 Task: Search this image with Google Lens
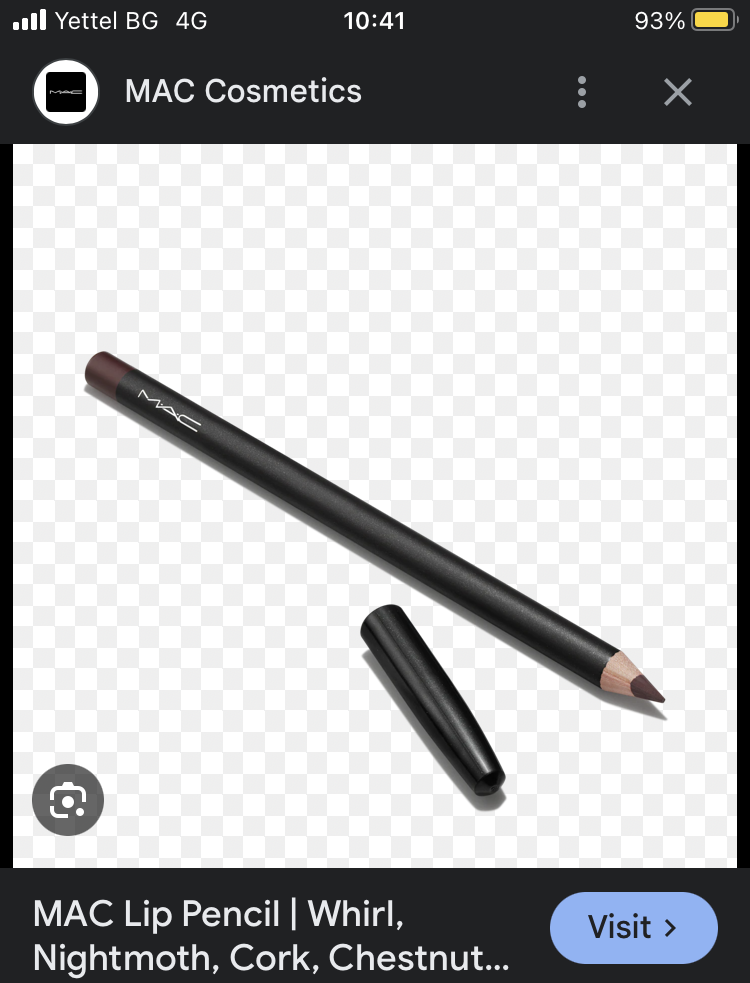(68, 799)
